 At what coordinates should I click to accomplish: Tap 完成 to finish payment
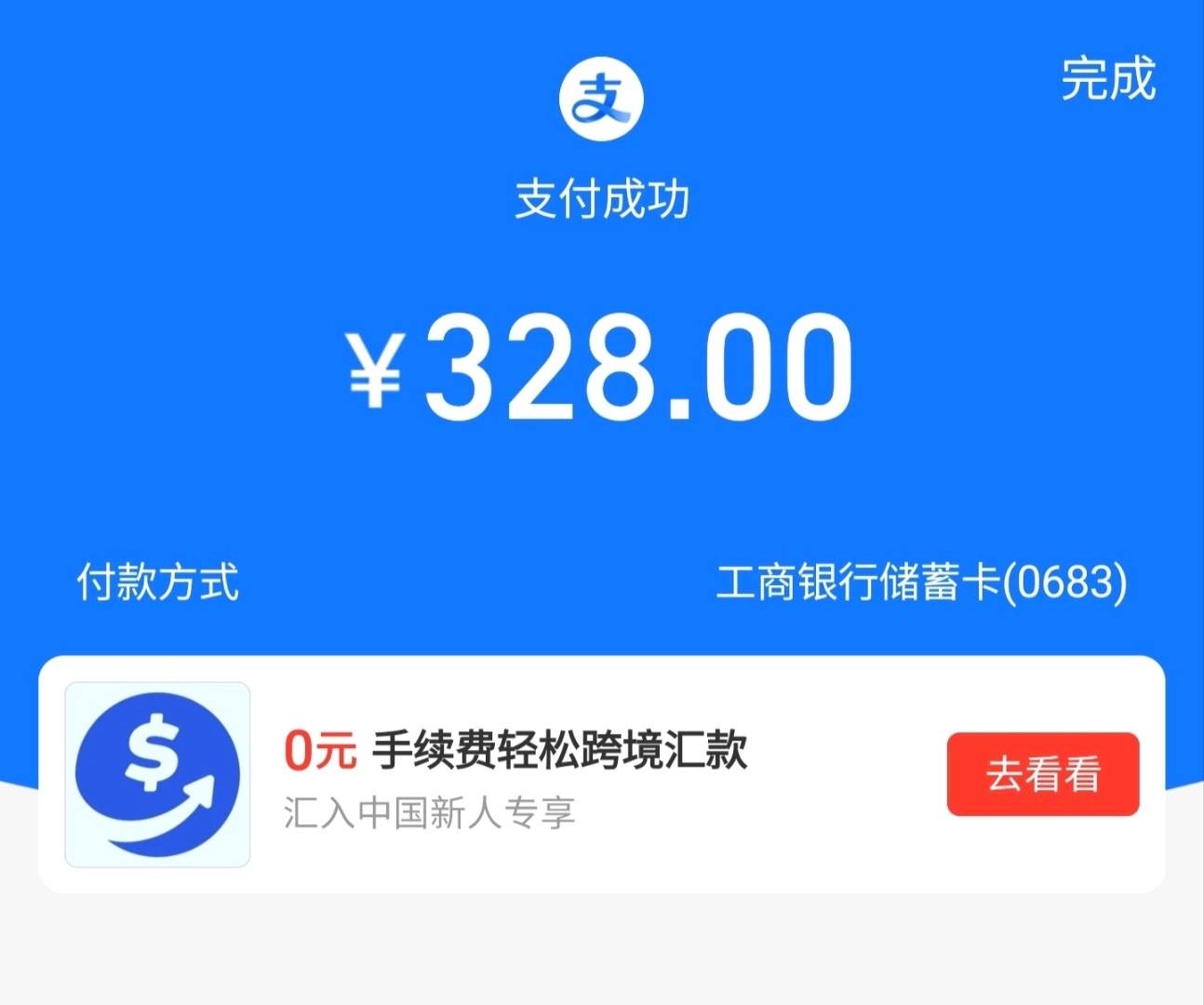(x=1107, y=79)
